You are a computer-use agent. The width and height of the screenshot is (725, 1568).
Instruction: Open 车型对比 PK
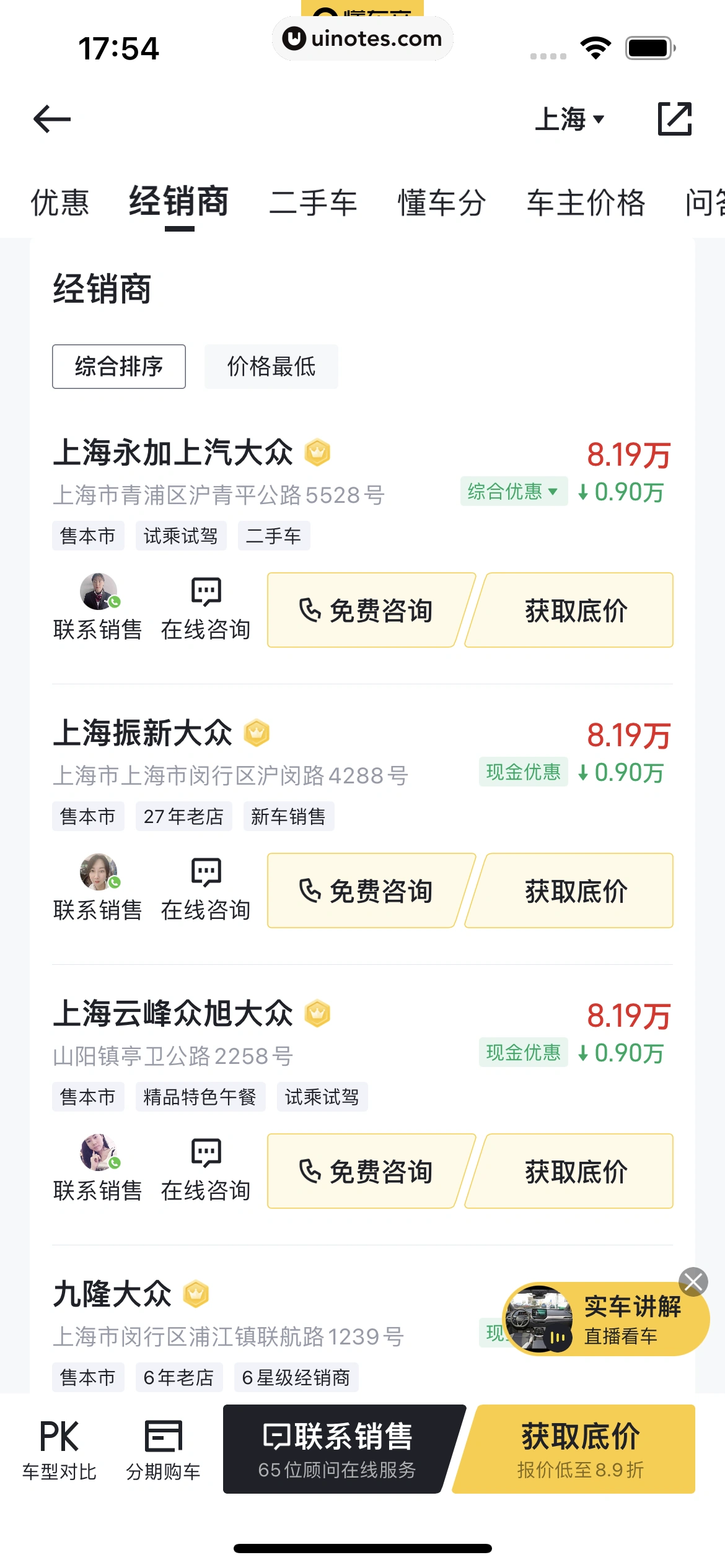click(x=59, y=1449)
